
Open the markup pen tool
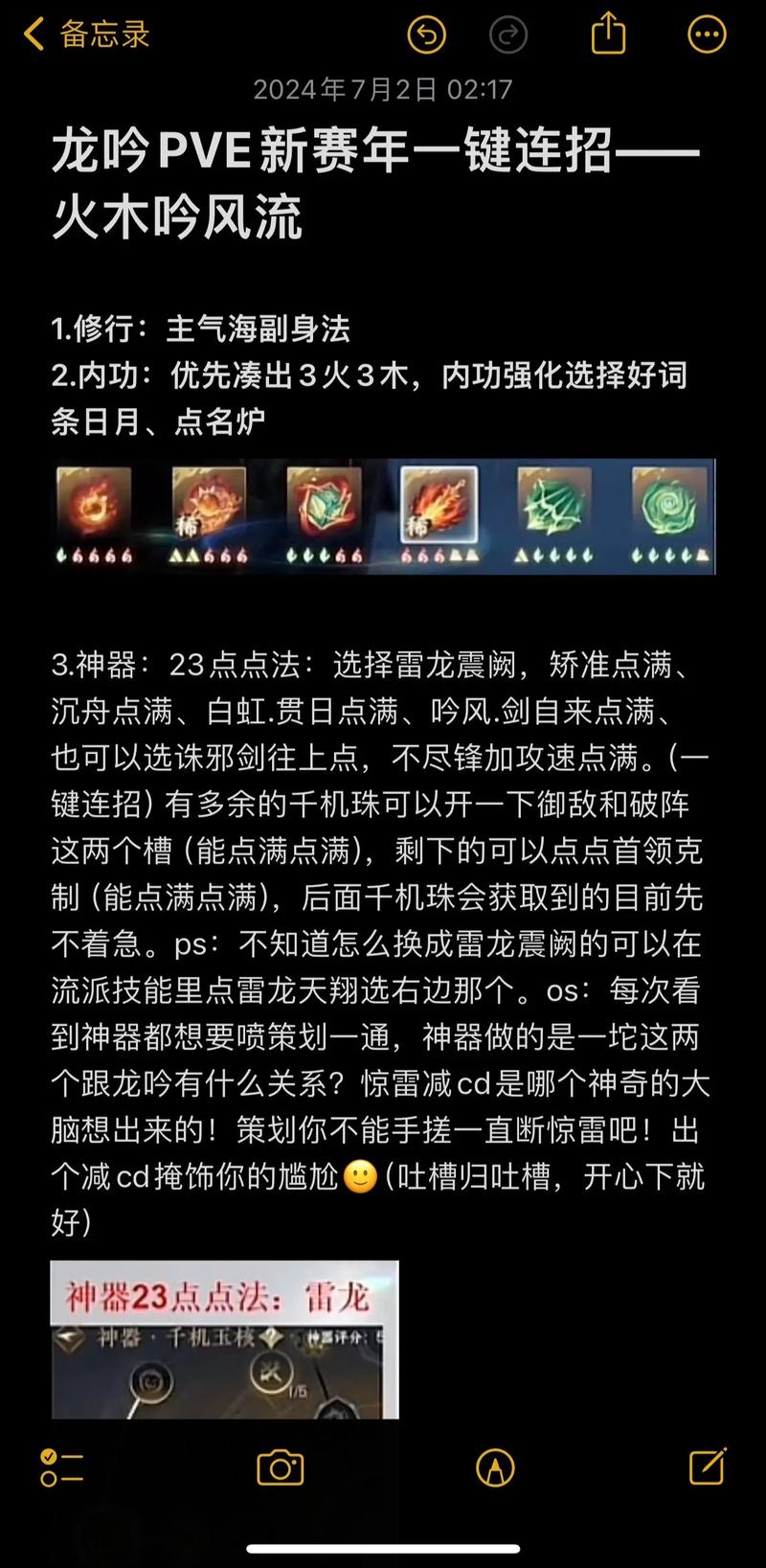[496, 1468]
